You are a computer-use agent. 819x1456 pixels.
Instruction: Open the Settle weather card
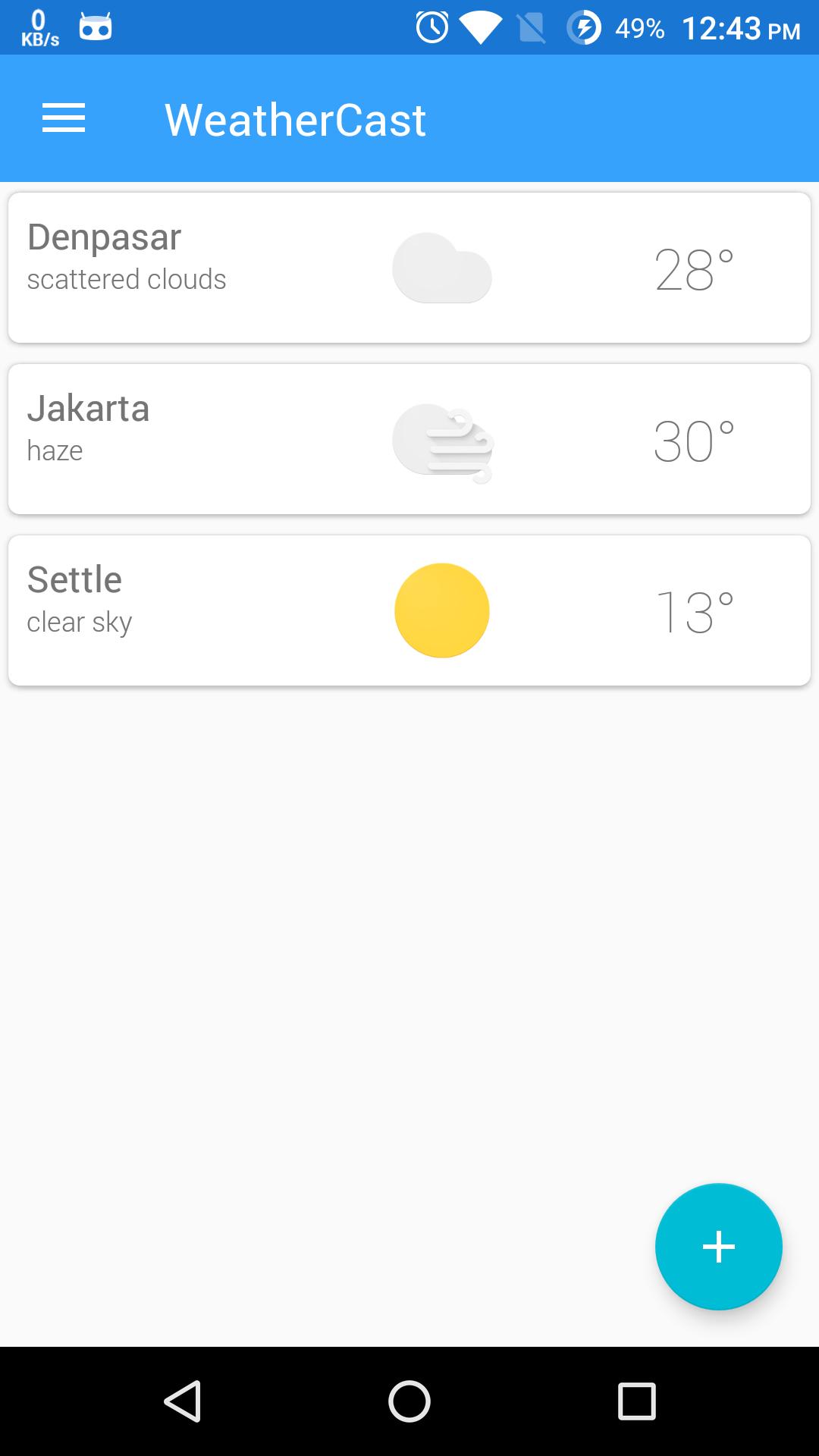click(227, 609)
